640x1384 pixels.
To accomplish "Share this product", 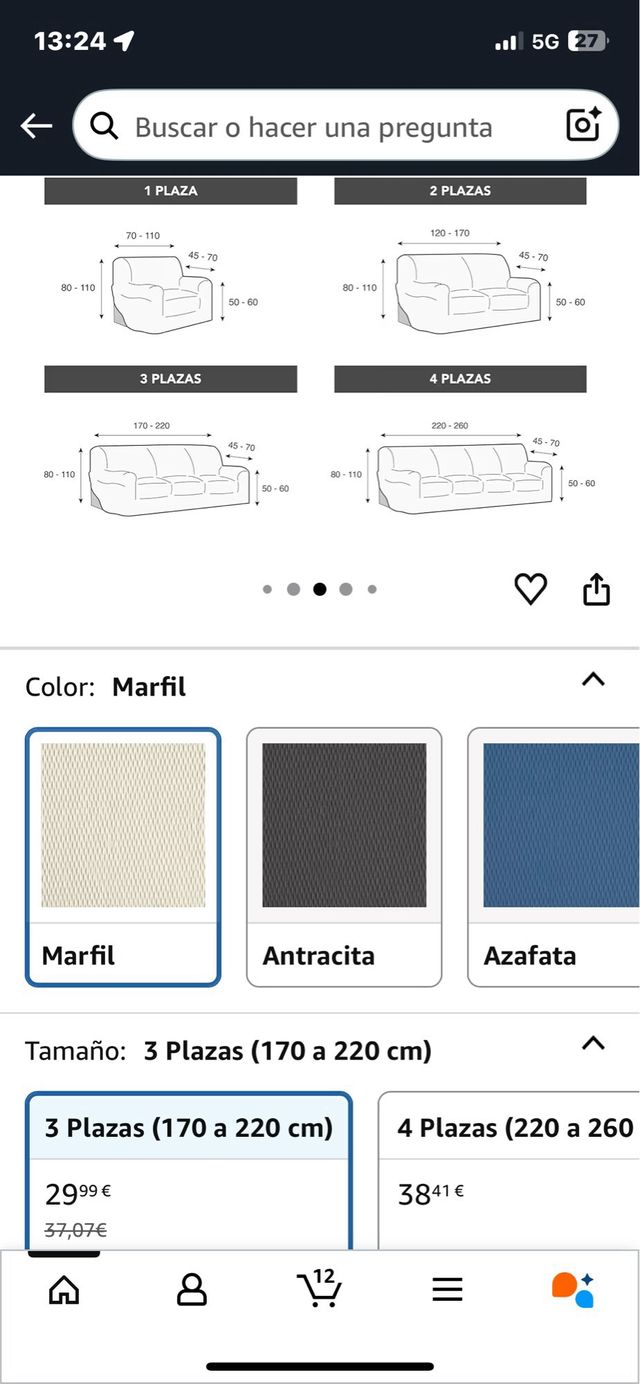I will click(596, 589).
